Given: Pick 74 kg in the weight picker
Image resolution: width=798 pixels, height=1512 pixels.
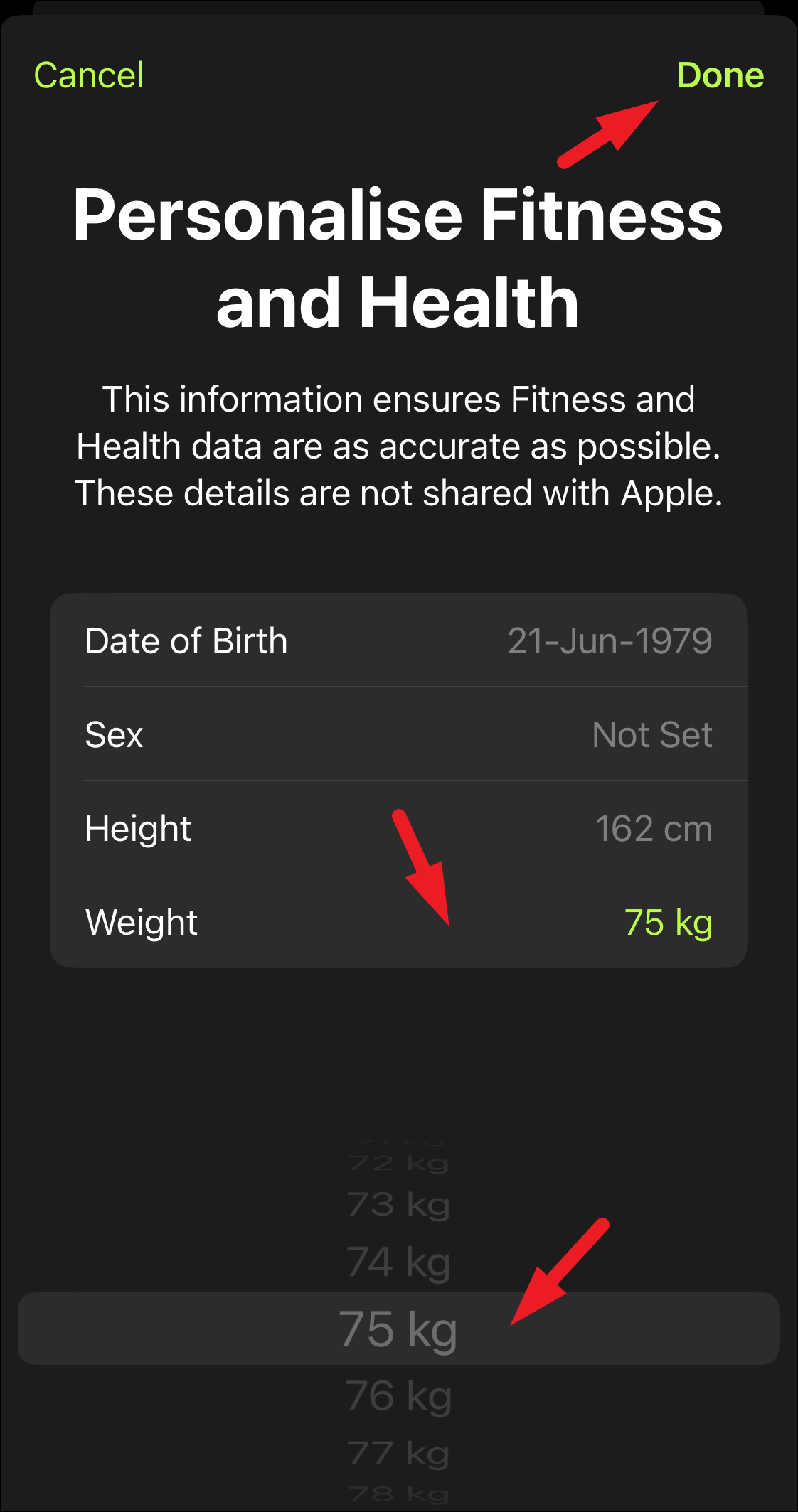Looking at the screenshot, I should (x=398, y=1263).
